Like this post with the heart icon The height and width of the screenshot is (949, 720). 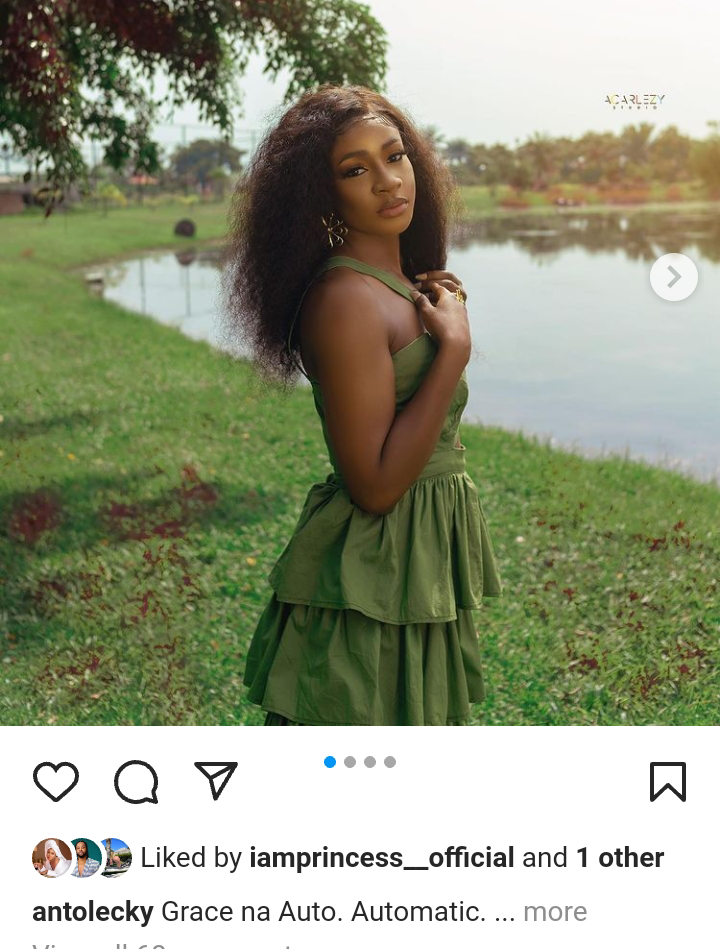tap(56, 781)
